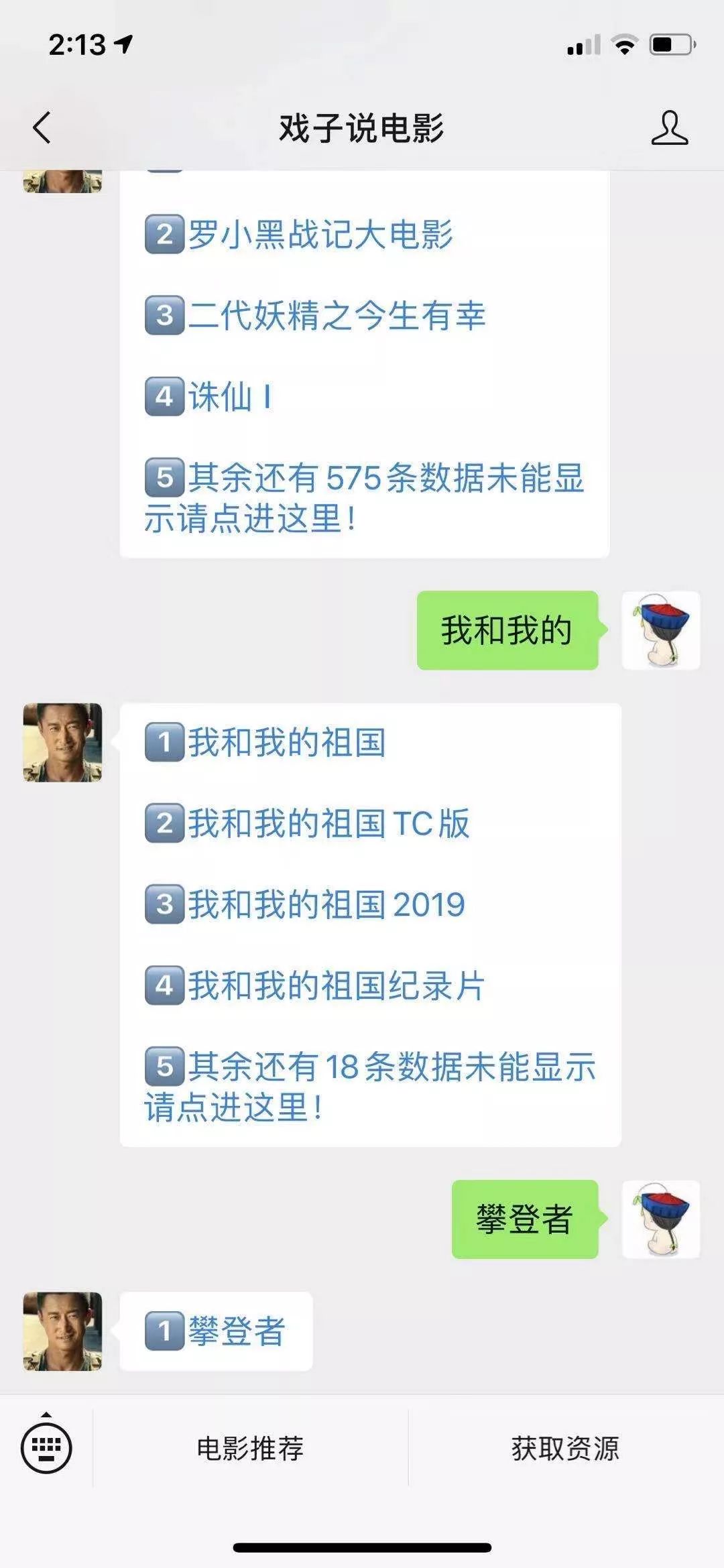Screen dimensions: 724x1568
Task: Open link 我和我的祖国 TC版
Action: click(x=328, y=823)
